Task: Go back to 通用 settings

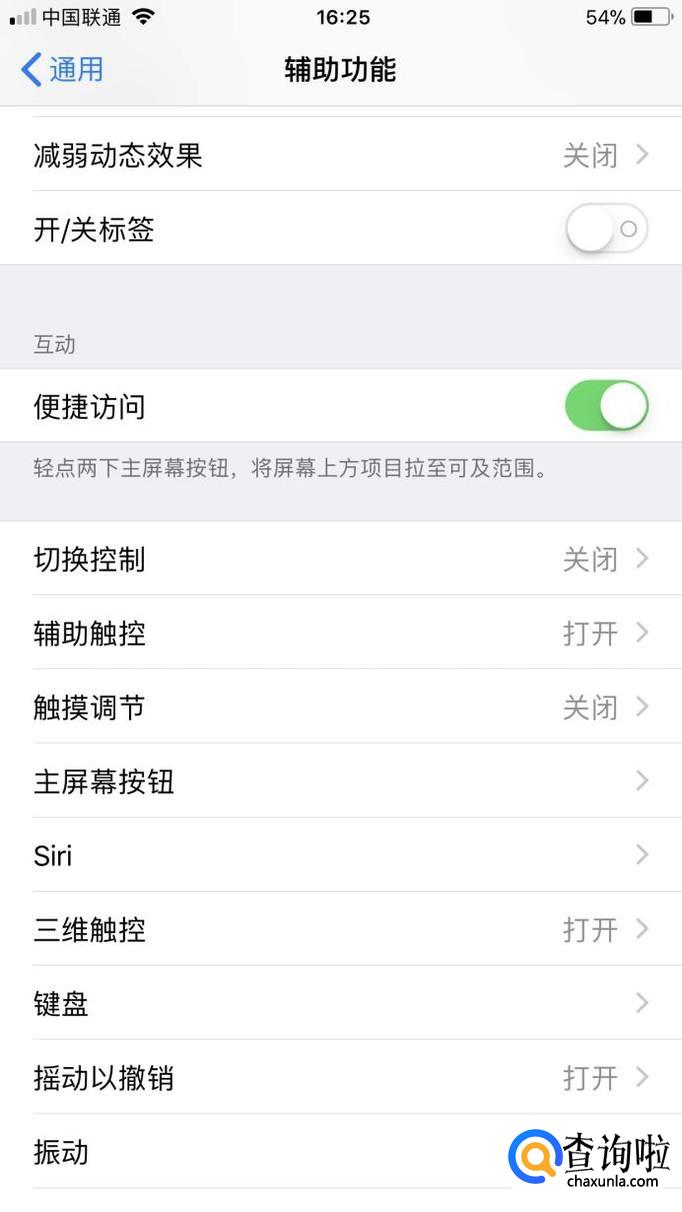Action: click(x=62, y=69)
